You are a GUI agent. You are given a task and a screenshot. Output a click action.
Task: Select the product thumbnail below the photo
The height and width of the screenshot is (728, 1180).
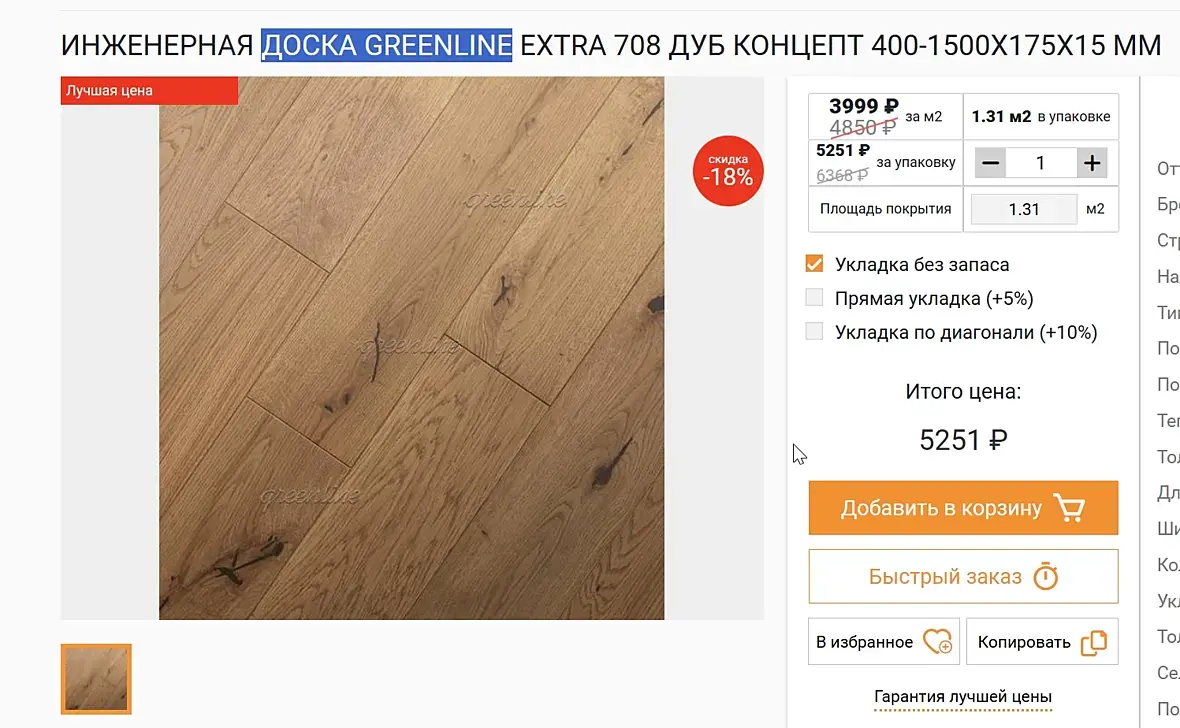[96, 679]
